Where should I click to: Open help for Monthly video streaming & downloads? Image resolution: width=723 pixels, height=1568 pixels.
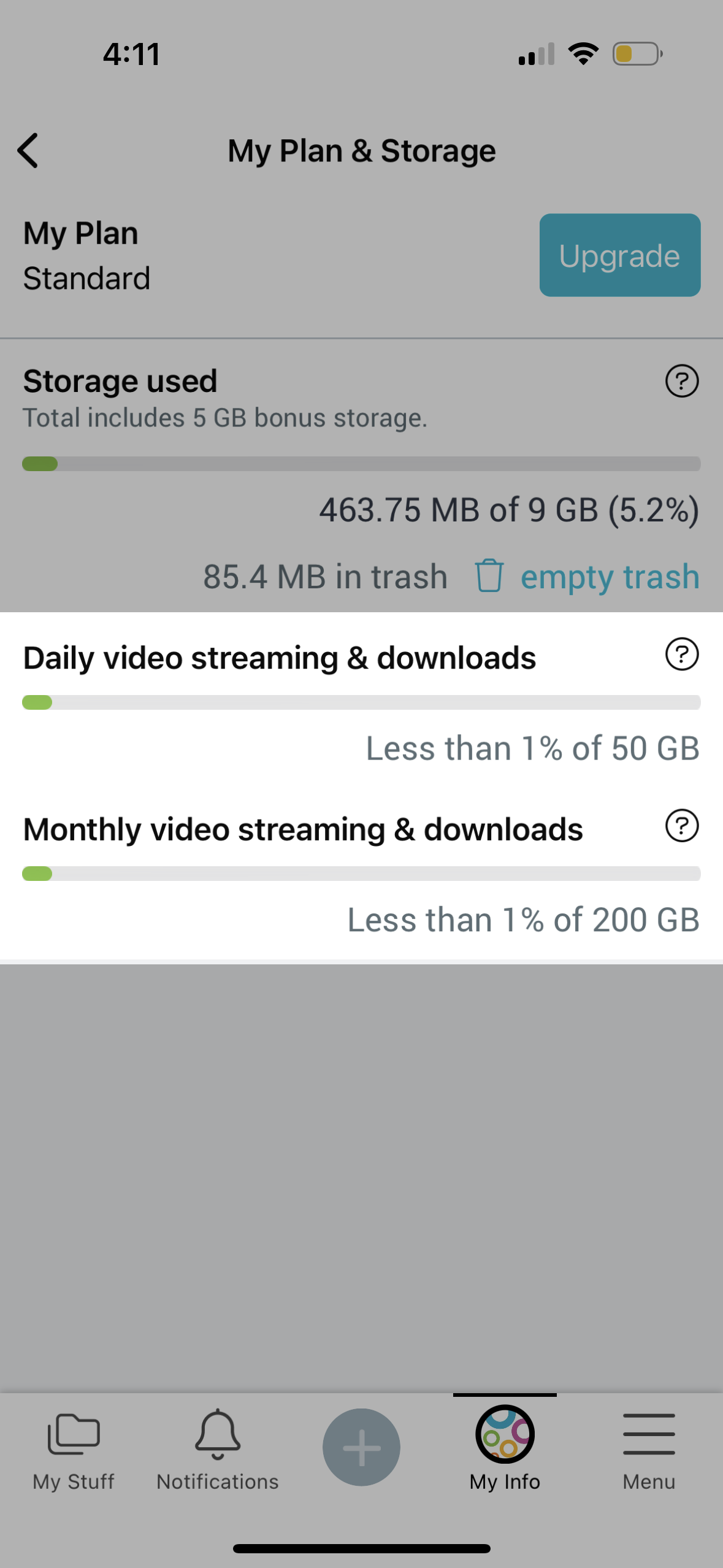point(682,825)
